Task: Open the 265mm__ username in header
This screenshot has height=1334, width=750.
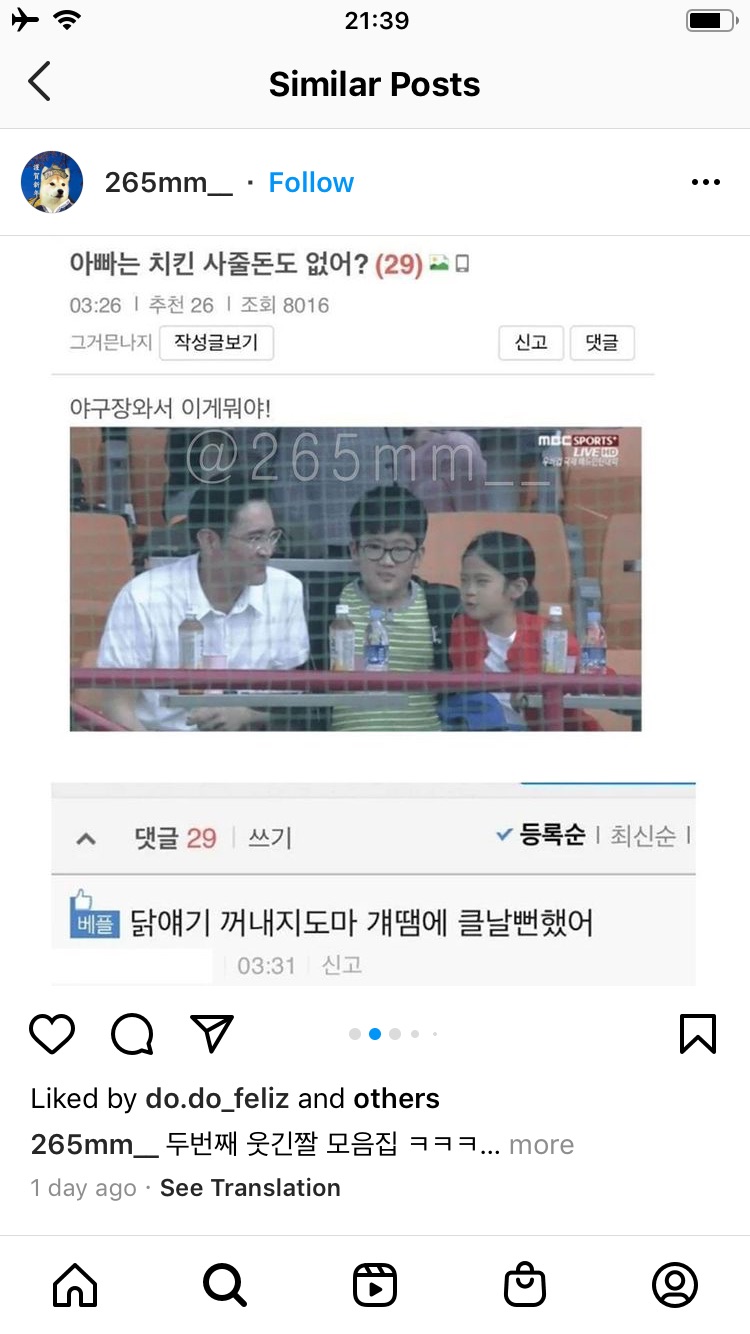Action: 168,182
